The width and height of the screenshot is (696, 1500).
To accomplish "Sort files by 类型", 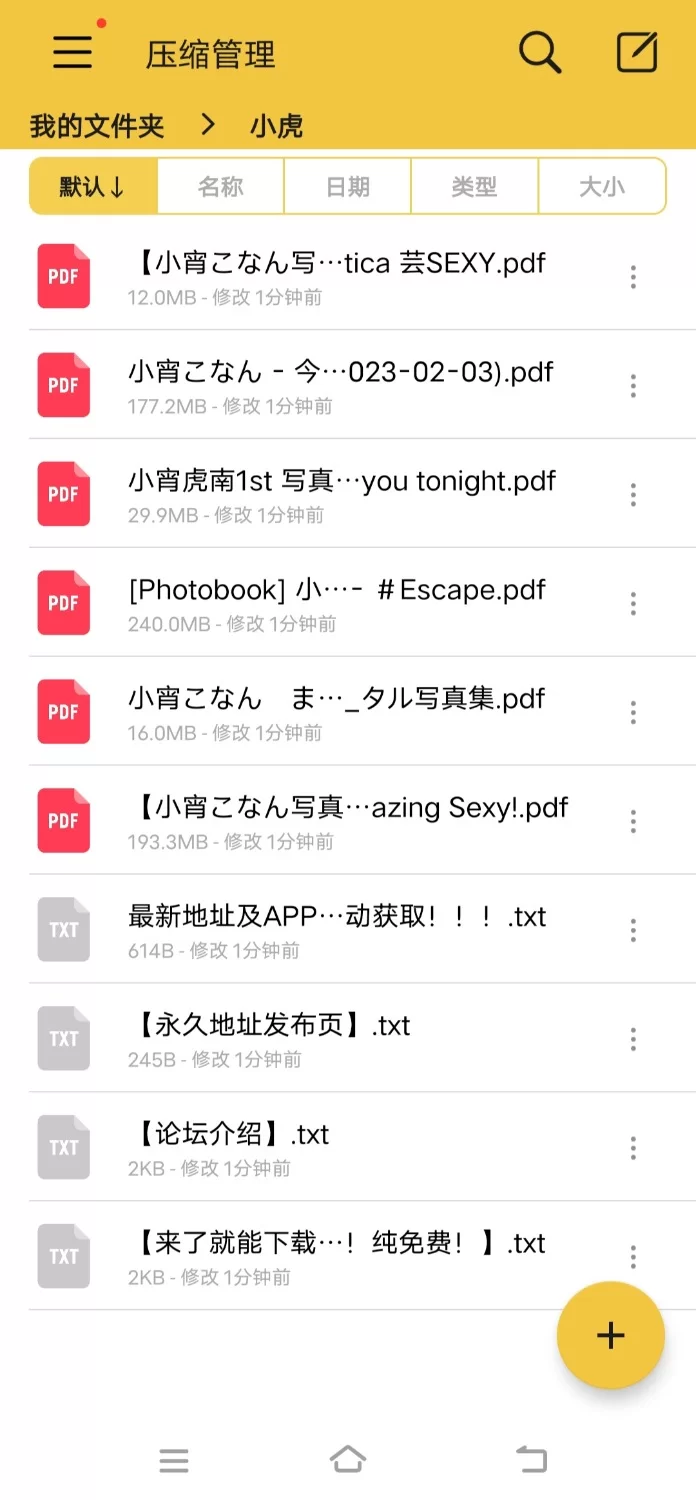I will pyautogui.click(x=475, y=186).
